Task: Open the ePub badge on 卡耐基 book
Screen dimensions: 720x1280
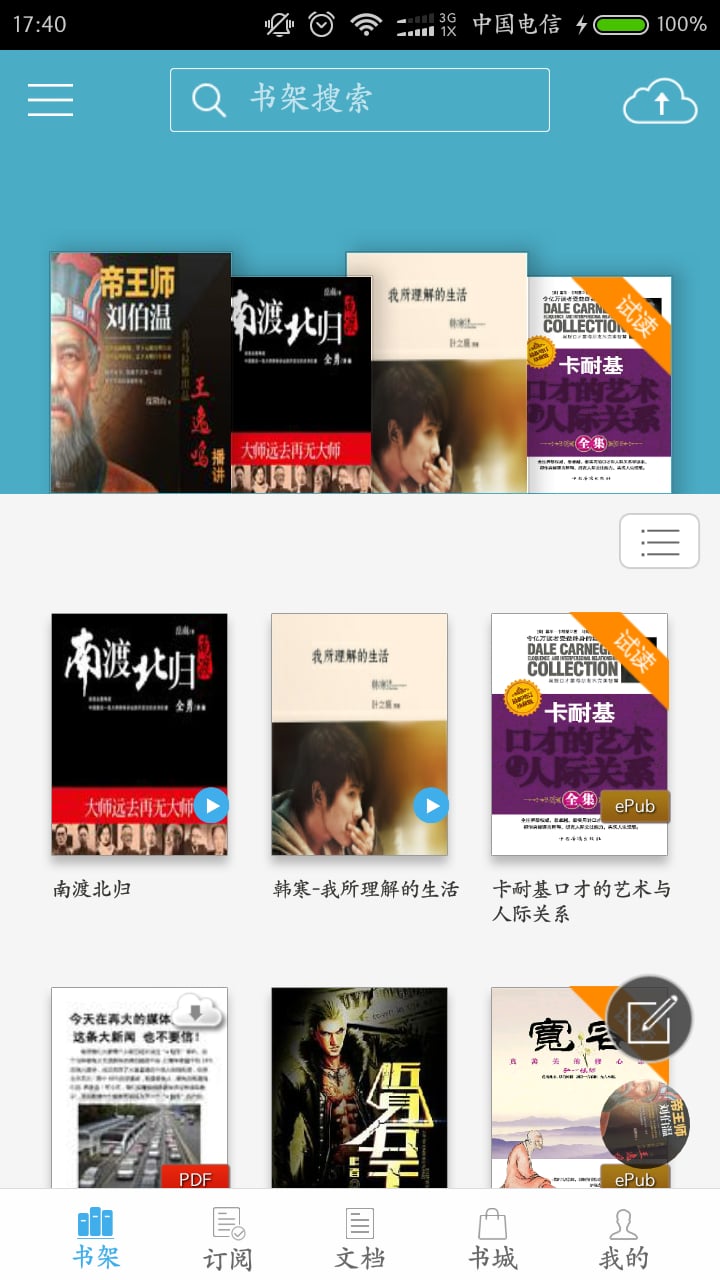Action: click(x=635, y=805)
